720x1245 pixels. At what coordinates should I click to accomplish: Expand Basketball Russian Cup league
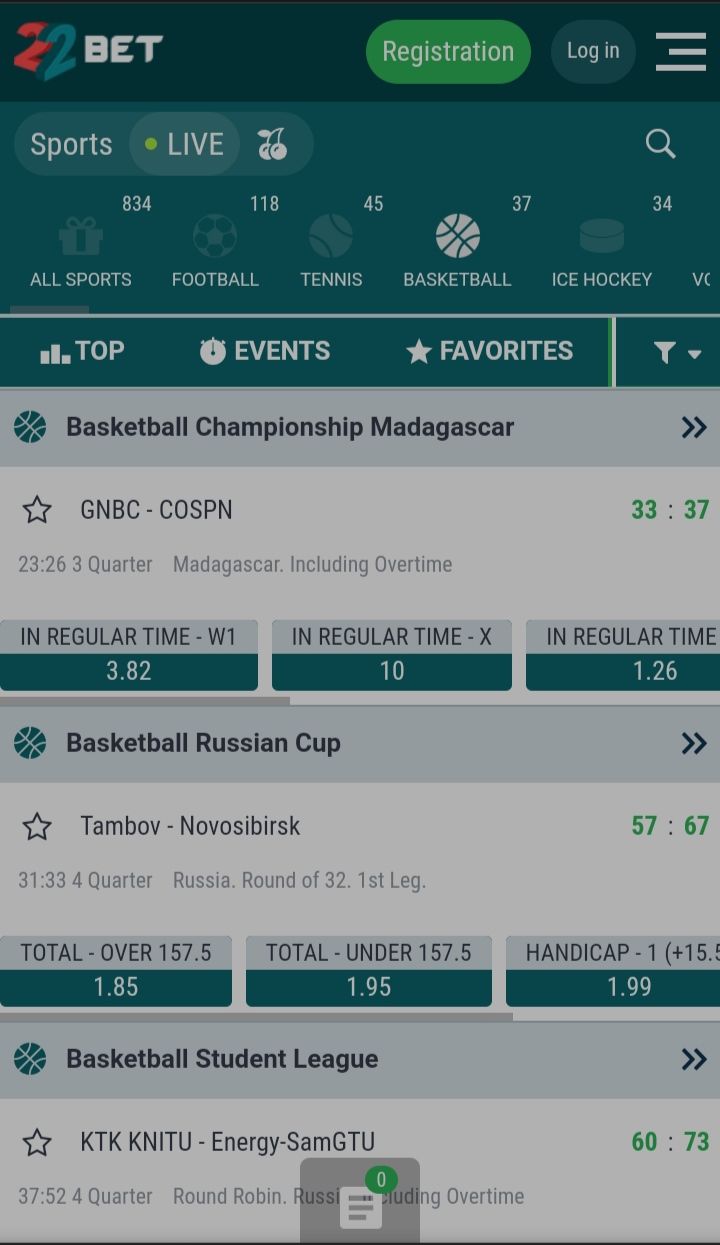[x=694, y=743]
